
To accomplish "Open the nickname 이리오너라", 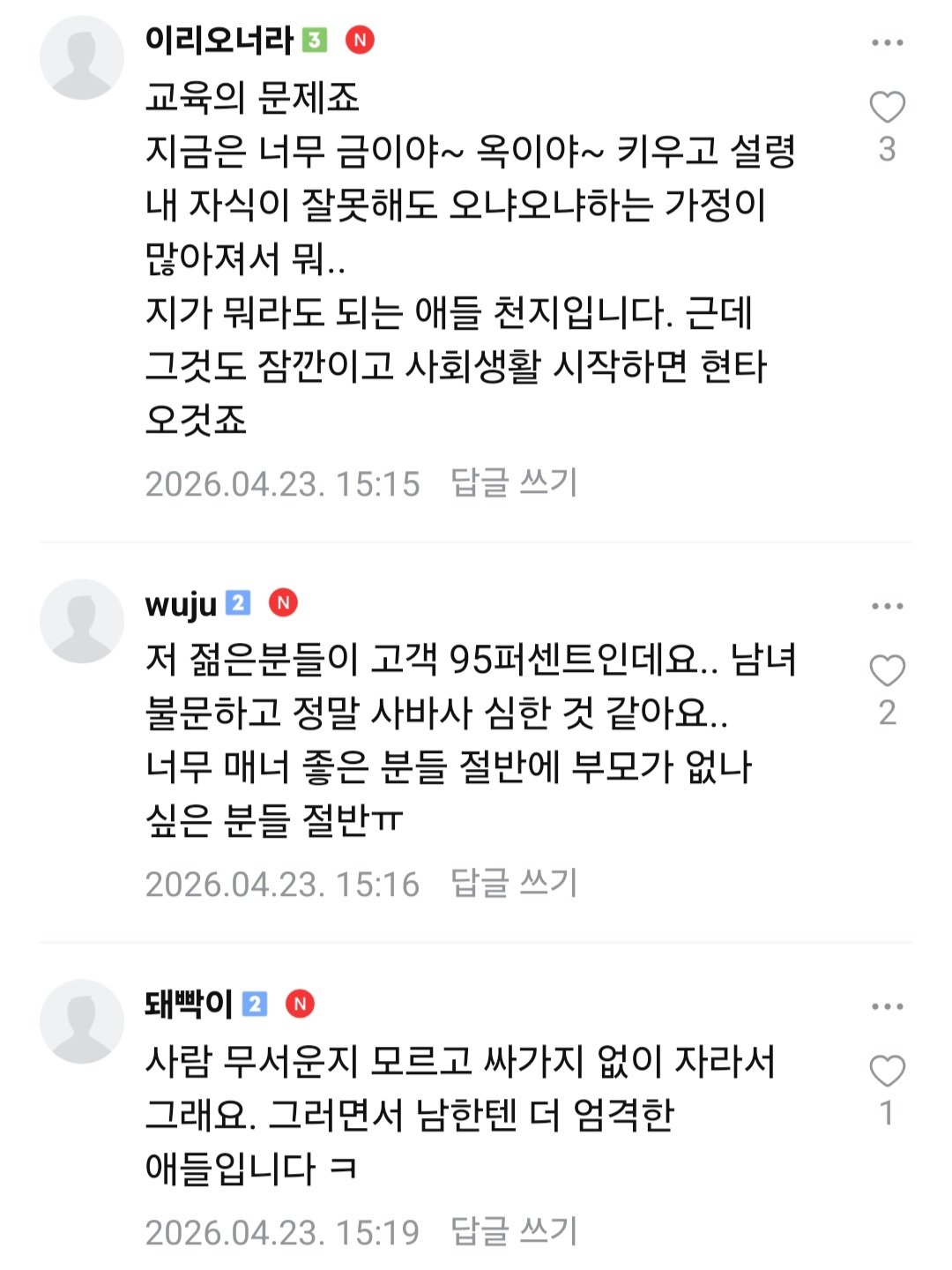I will click(x=219, y=40).
